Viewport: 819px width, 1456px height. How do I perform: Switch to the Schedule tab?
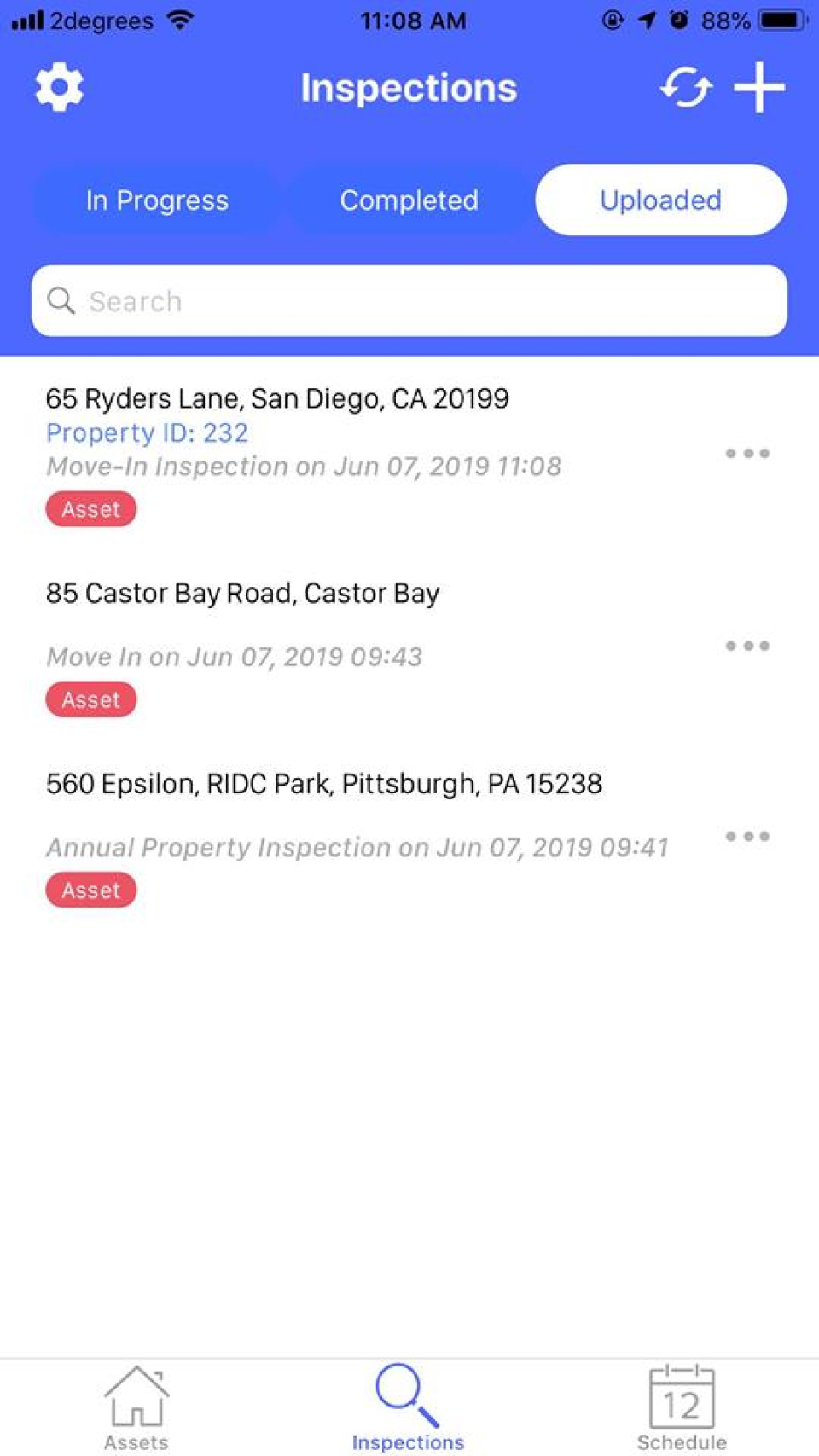[x=682, y=1407]
